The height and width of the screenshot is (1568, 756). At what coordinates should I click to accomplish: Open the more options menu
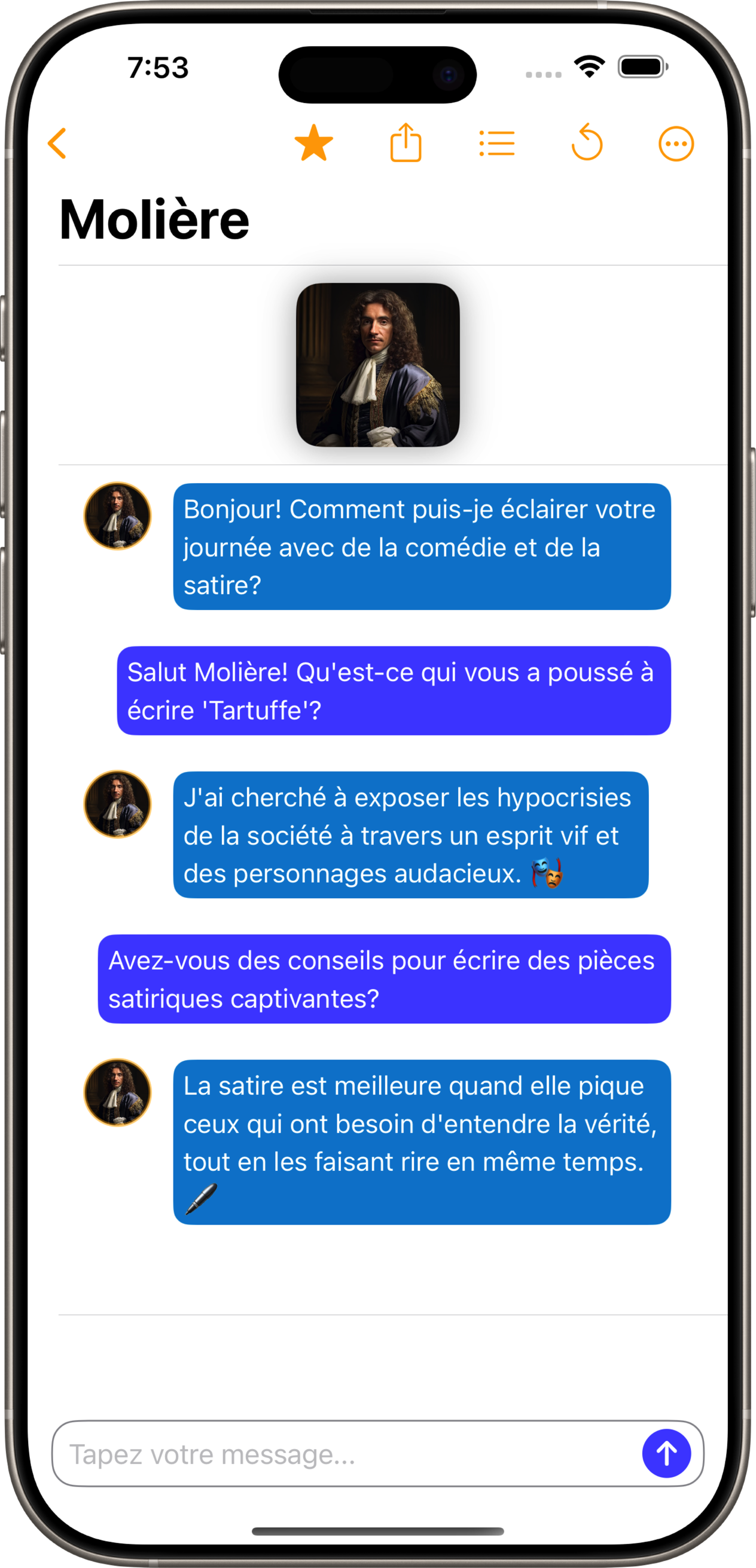pyautogui.click(x=676, y=144)
